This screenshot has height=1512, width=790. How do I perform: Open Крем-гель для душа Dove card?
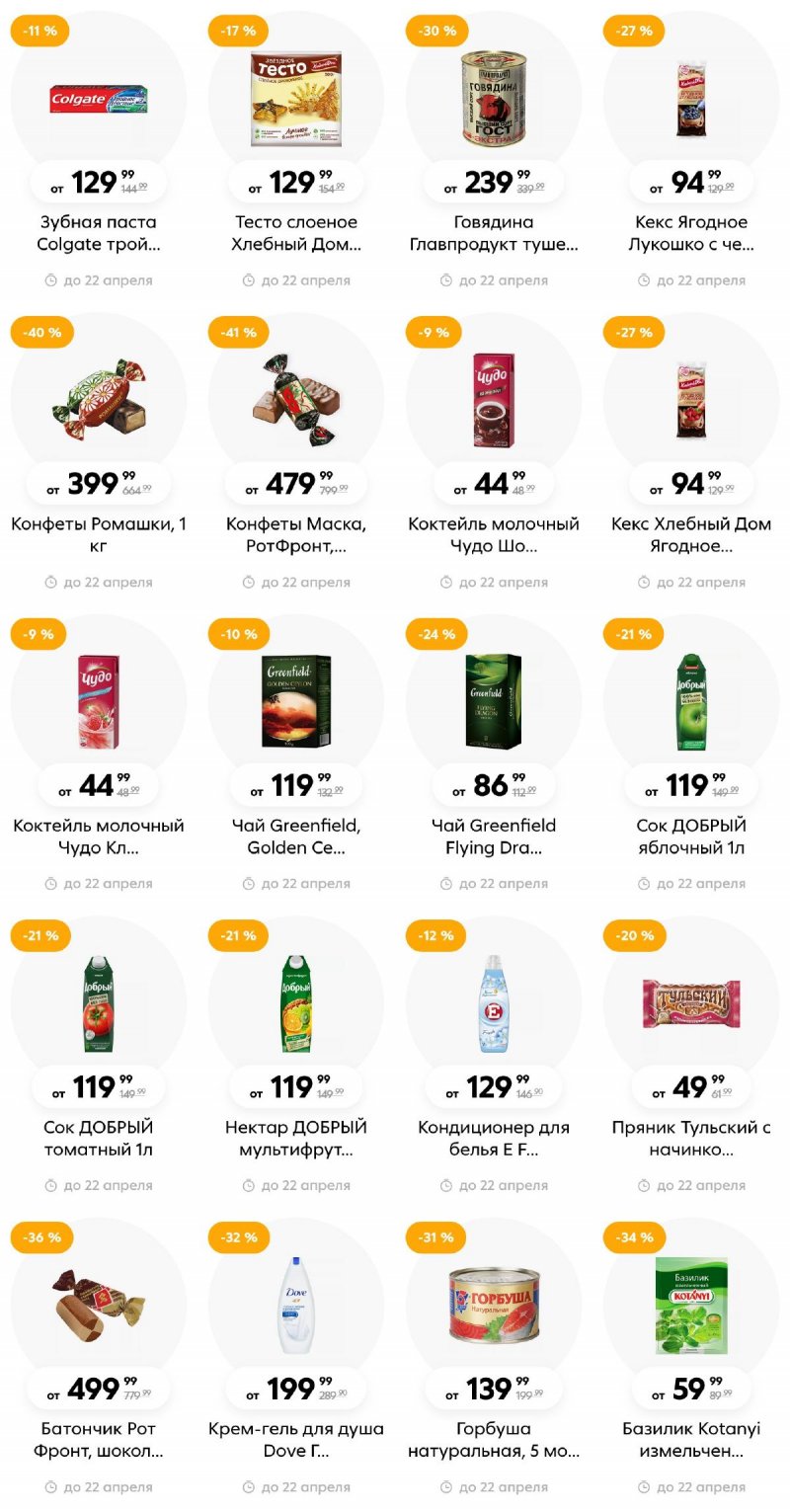click(x=296, y=1305)
